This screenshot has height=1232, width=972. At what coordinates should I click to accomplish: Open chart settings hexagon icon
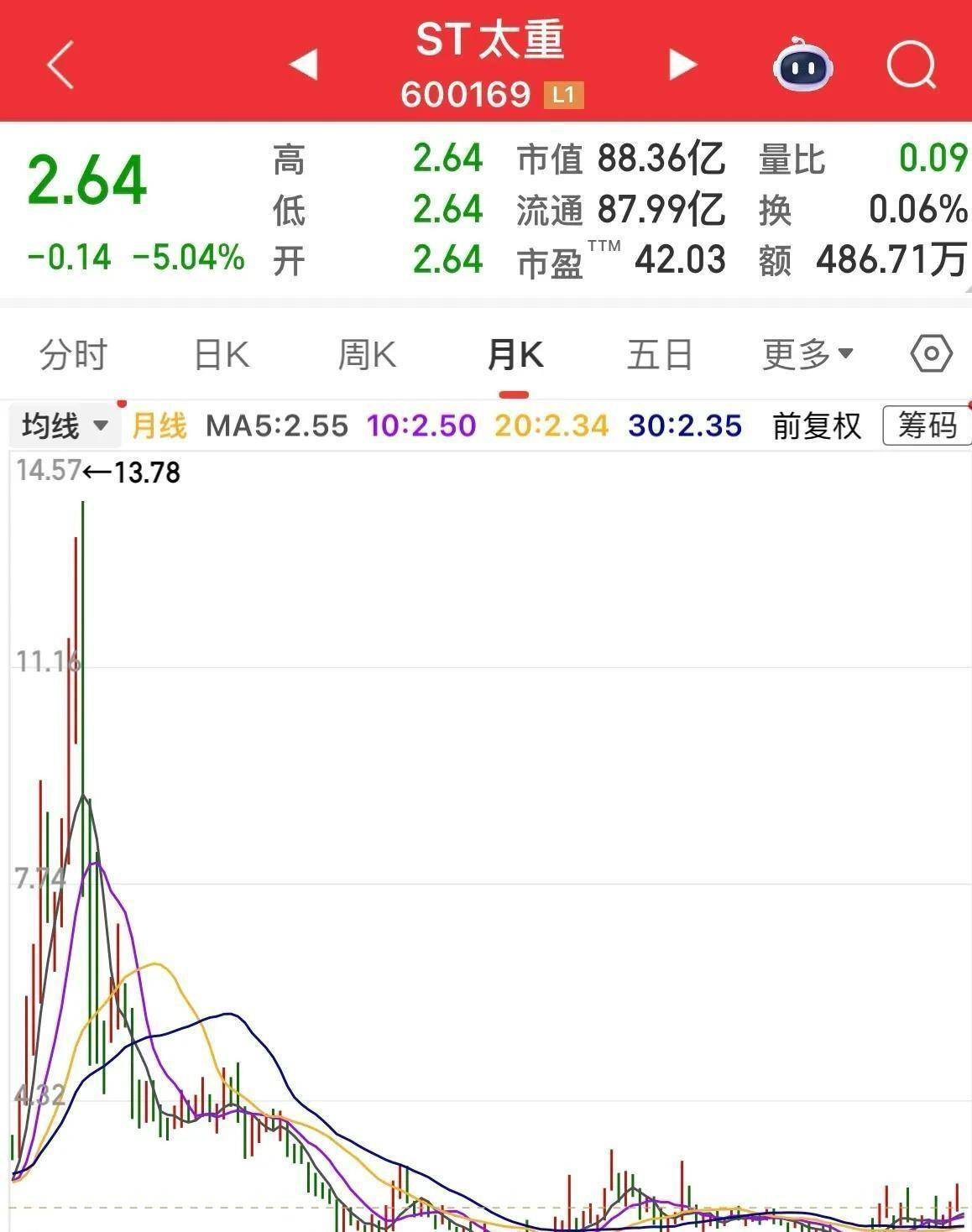pyautogui.click(x=931, y=354)
